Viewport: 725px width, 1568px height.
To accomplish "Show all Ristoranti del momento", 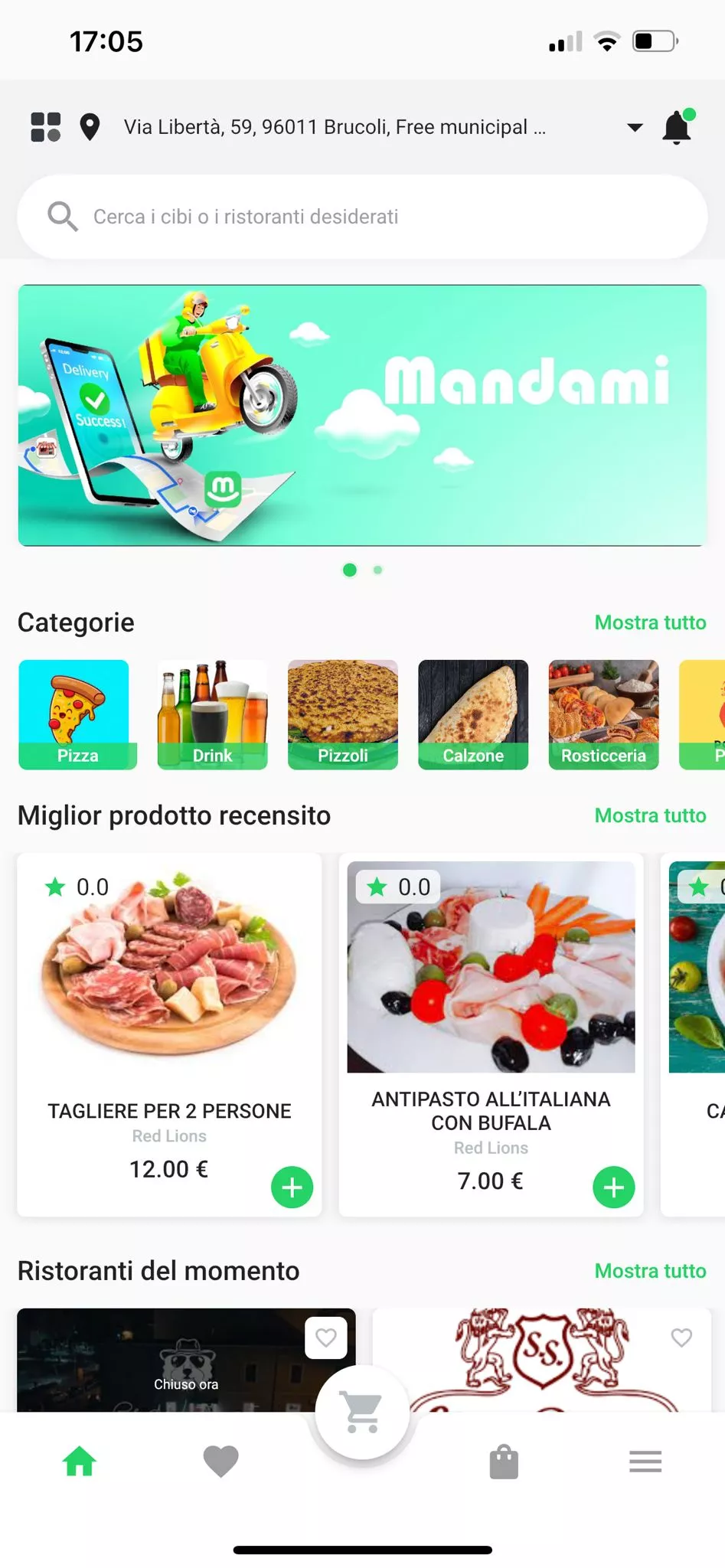I will pos(650,1271).
